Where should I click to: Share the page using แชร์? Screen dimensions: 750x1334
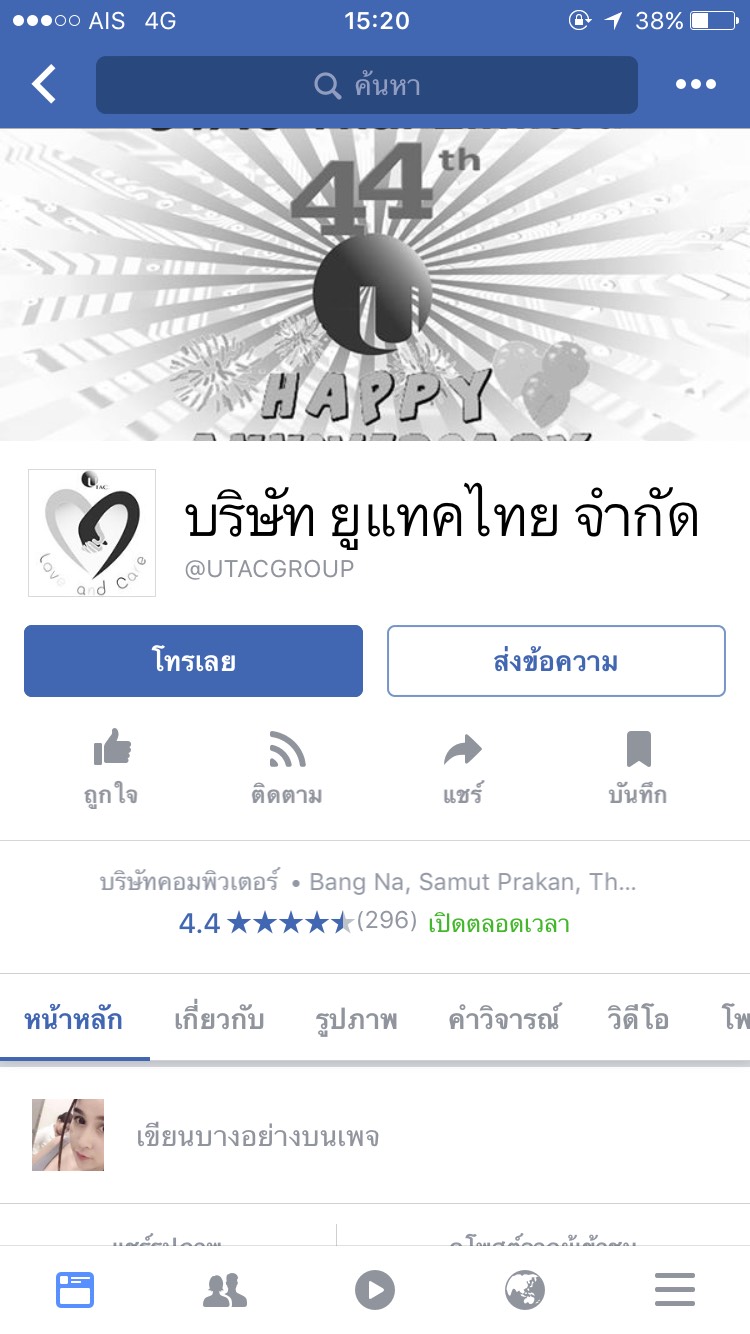tap(462, 768)
